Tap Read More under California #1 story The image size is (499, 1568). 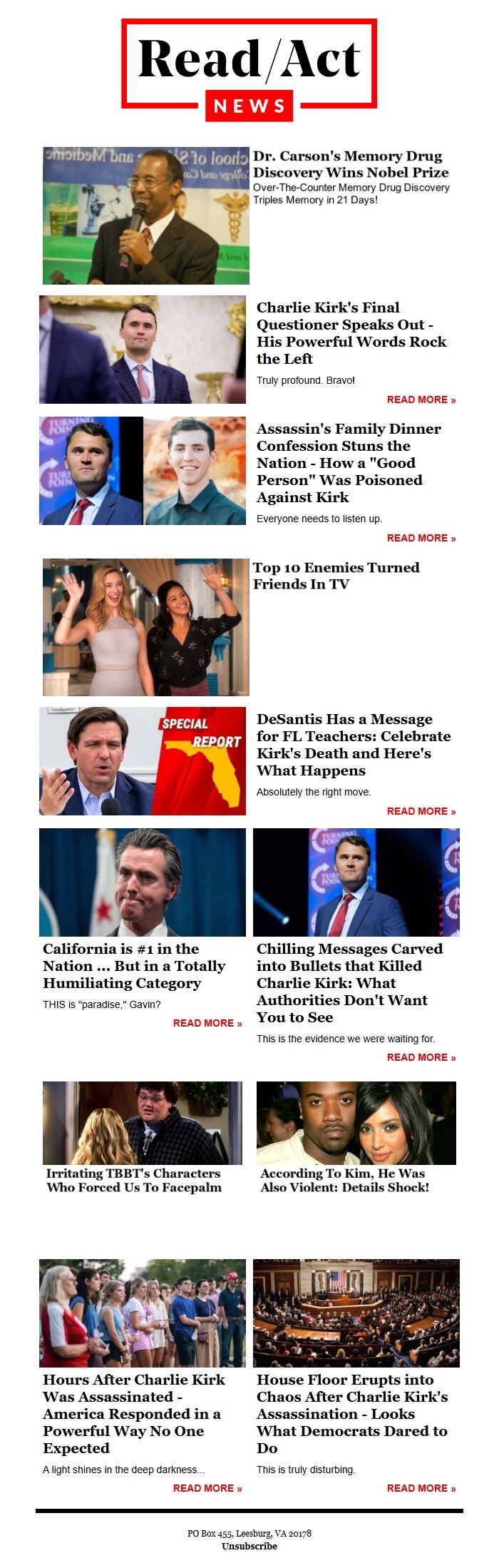point(207,1023)
